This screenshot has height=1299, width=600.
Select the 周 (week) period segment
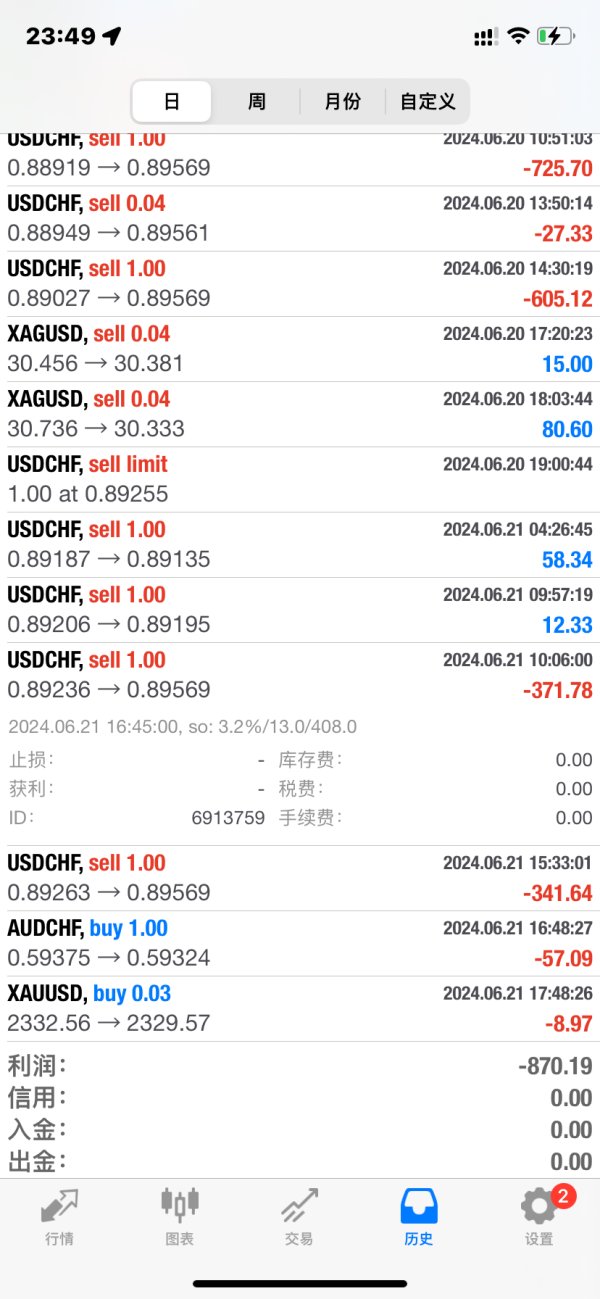click(257, 101)
